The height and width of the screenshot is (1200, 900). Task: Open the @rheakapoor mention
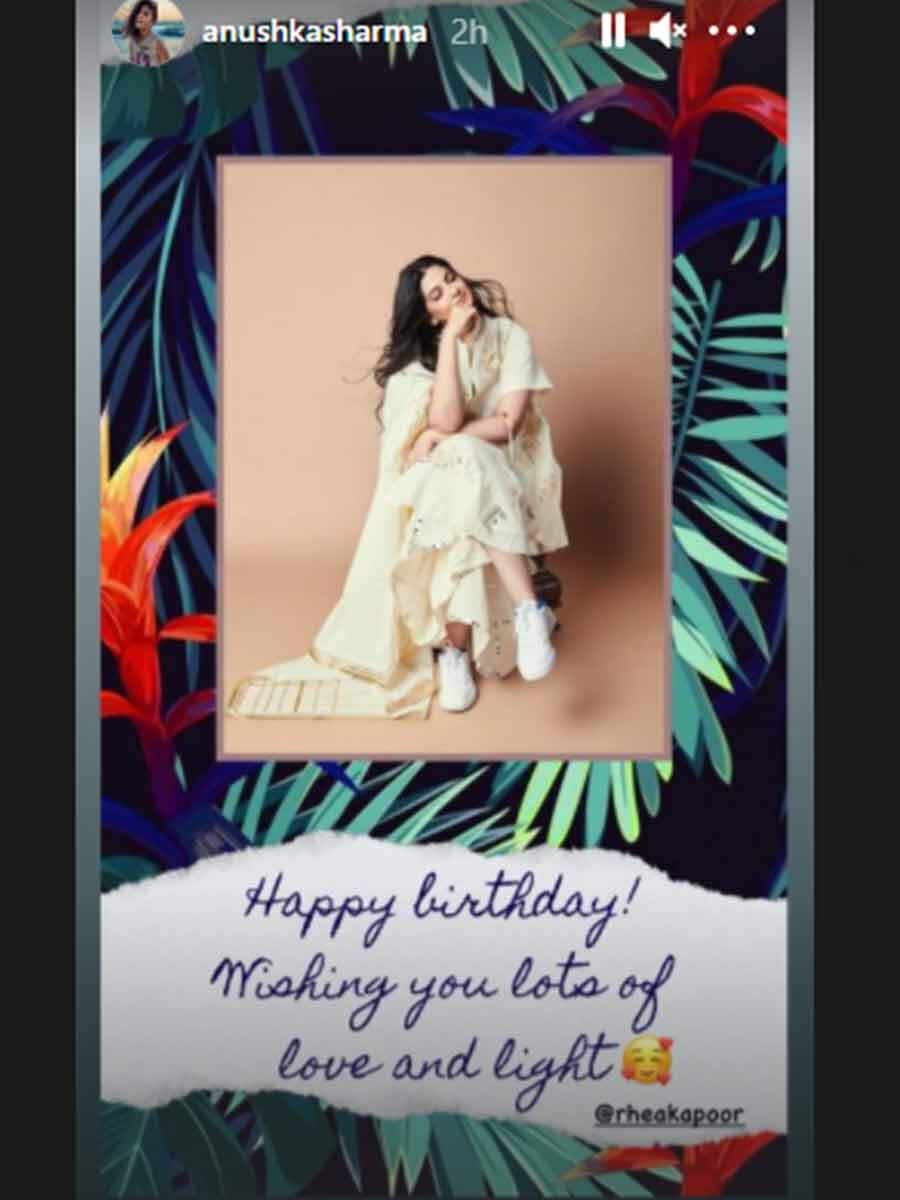coord(669,1113)
